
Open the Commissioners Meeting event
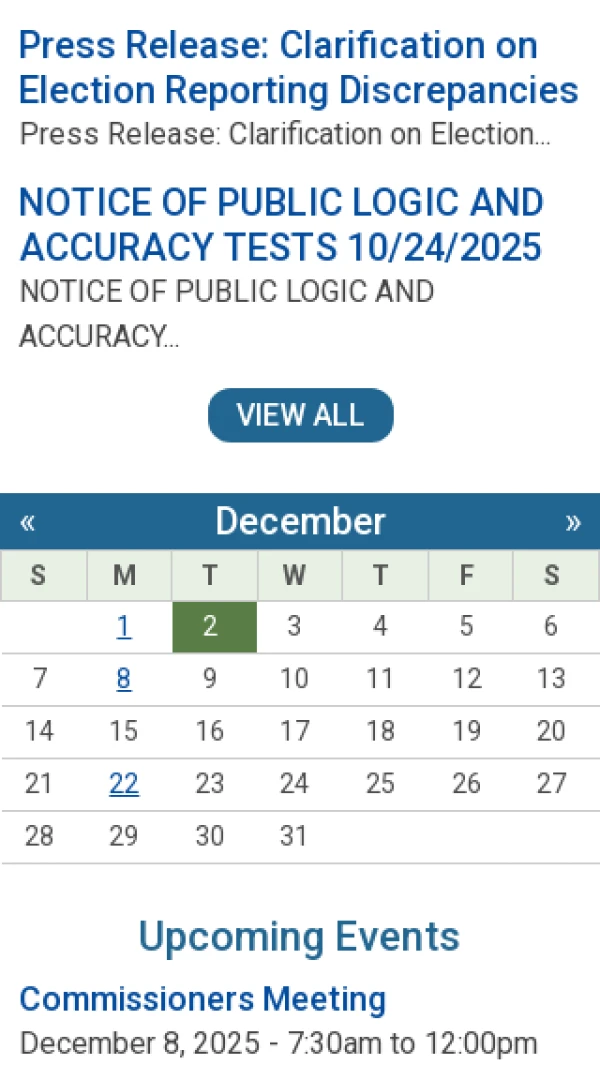click(202, 998)
